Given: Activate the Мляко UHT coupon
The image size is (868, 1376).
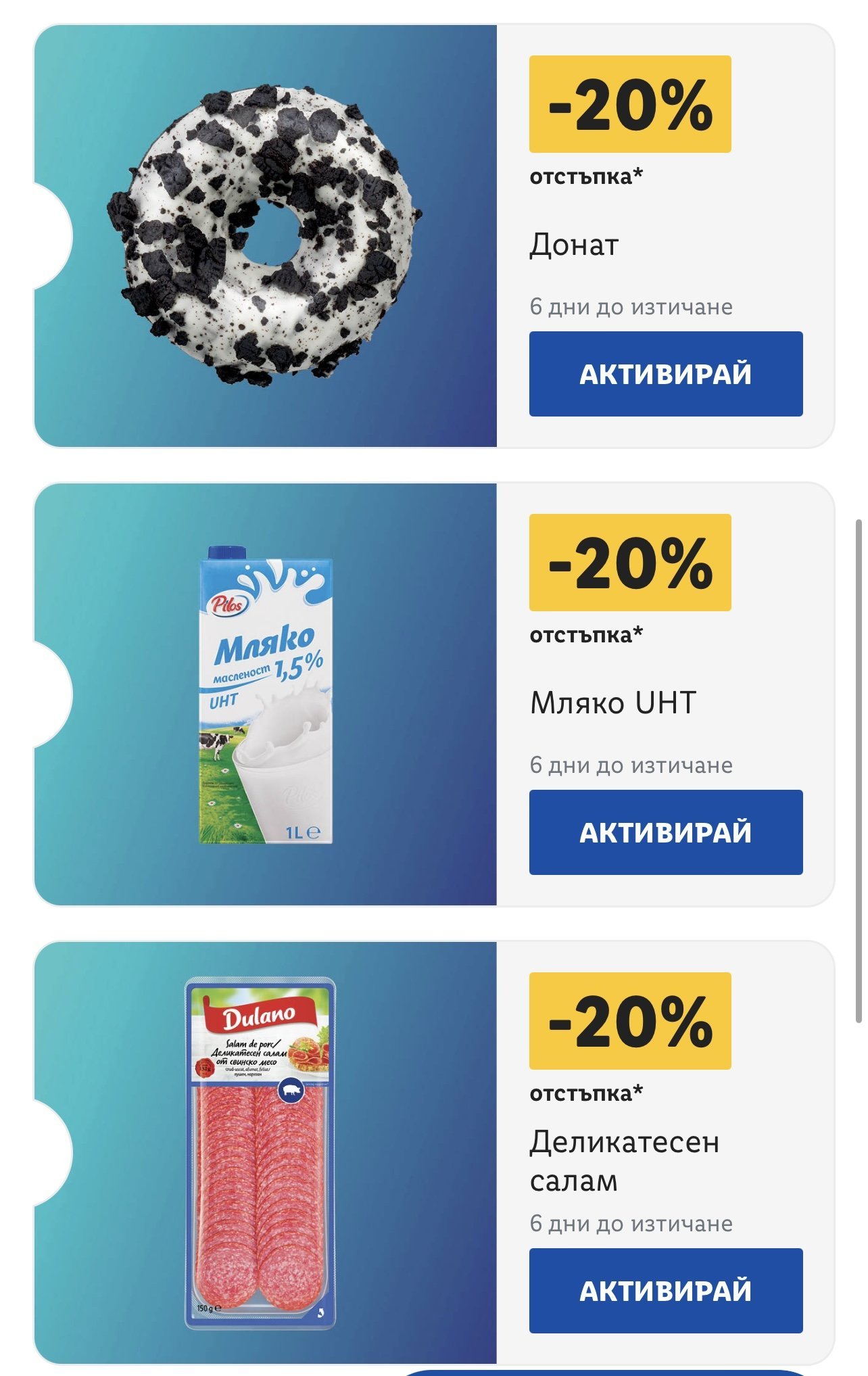Looking at the screenshot, I should [x=665, y=832].
